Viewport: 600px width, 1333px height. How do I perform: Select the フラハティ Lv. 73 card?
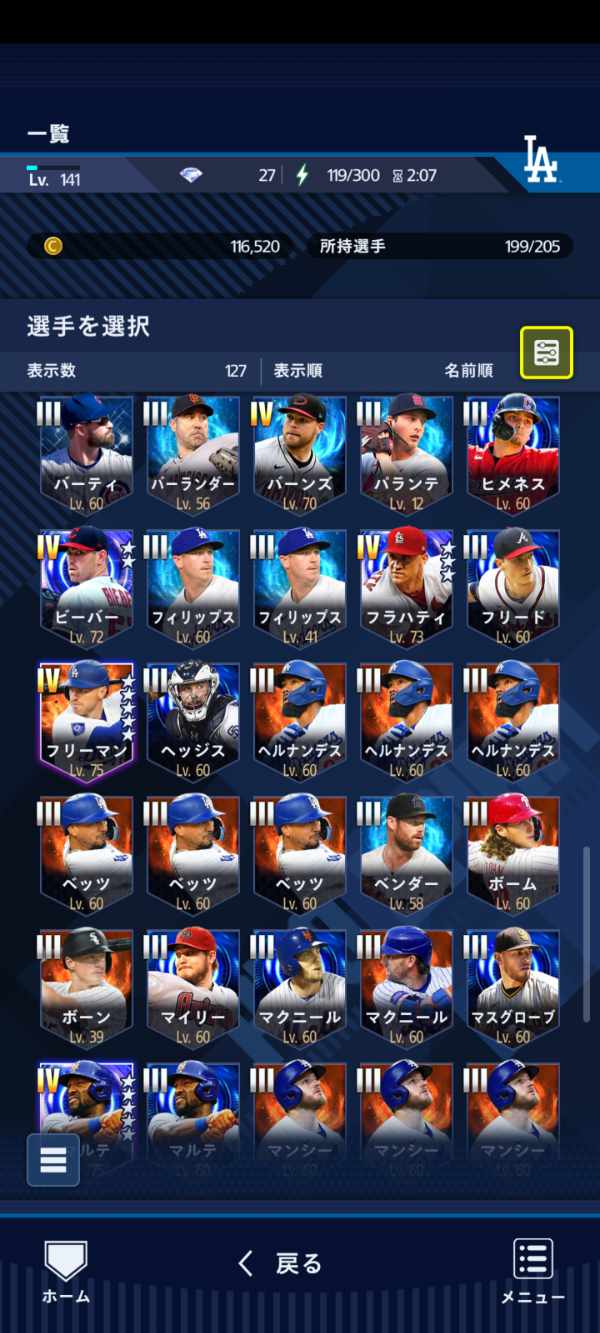[406, 586]
